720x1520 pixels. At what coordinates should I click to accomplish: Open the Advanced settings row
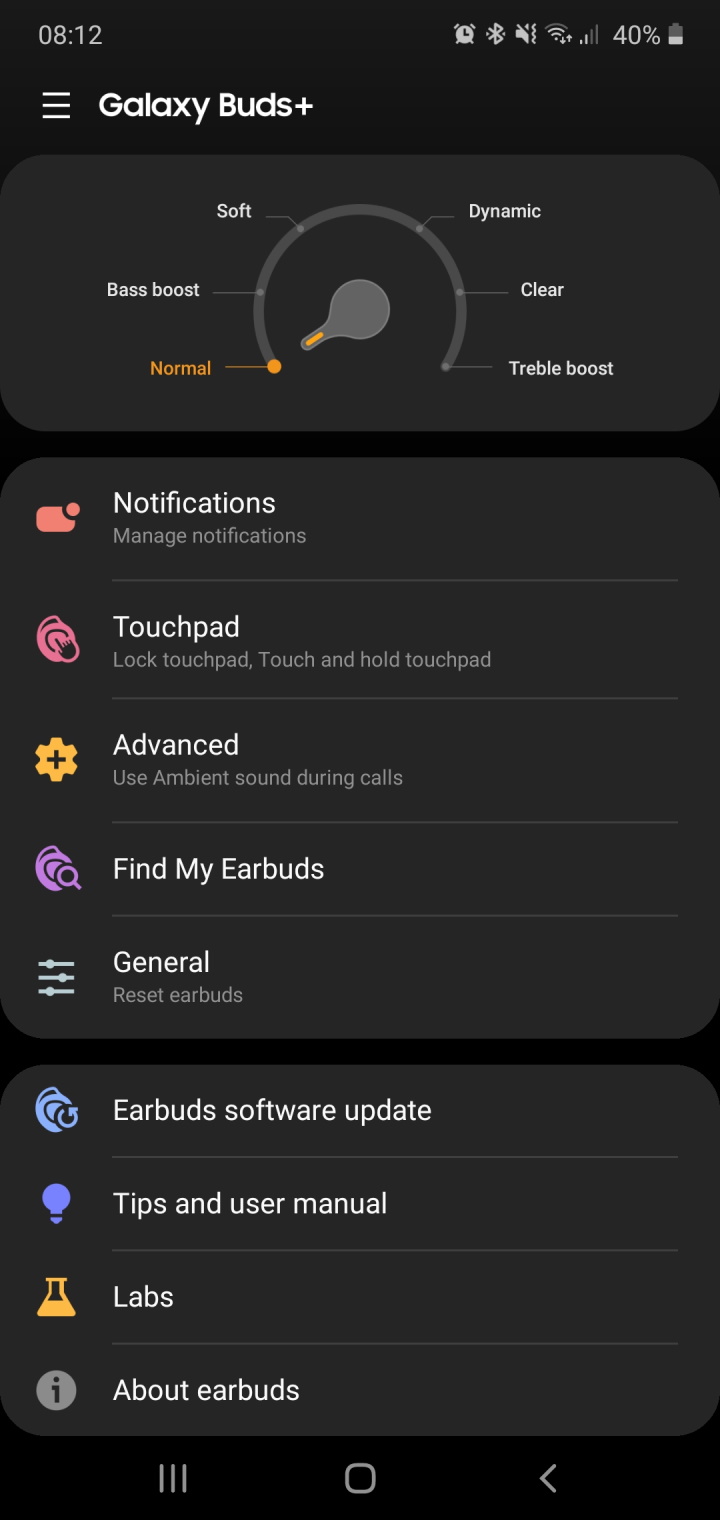click(360, 760)
